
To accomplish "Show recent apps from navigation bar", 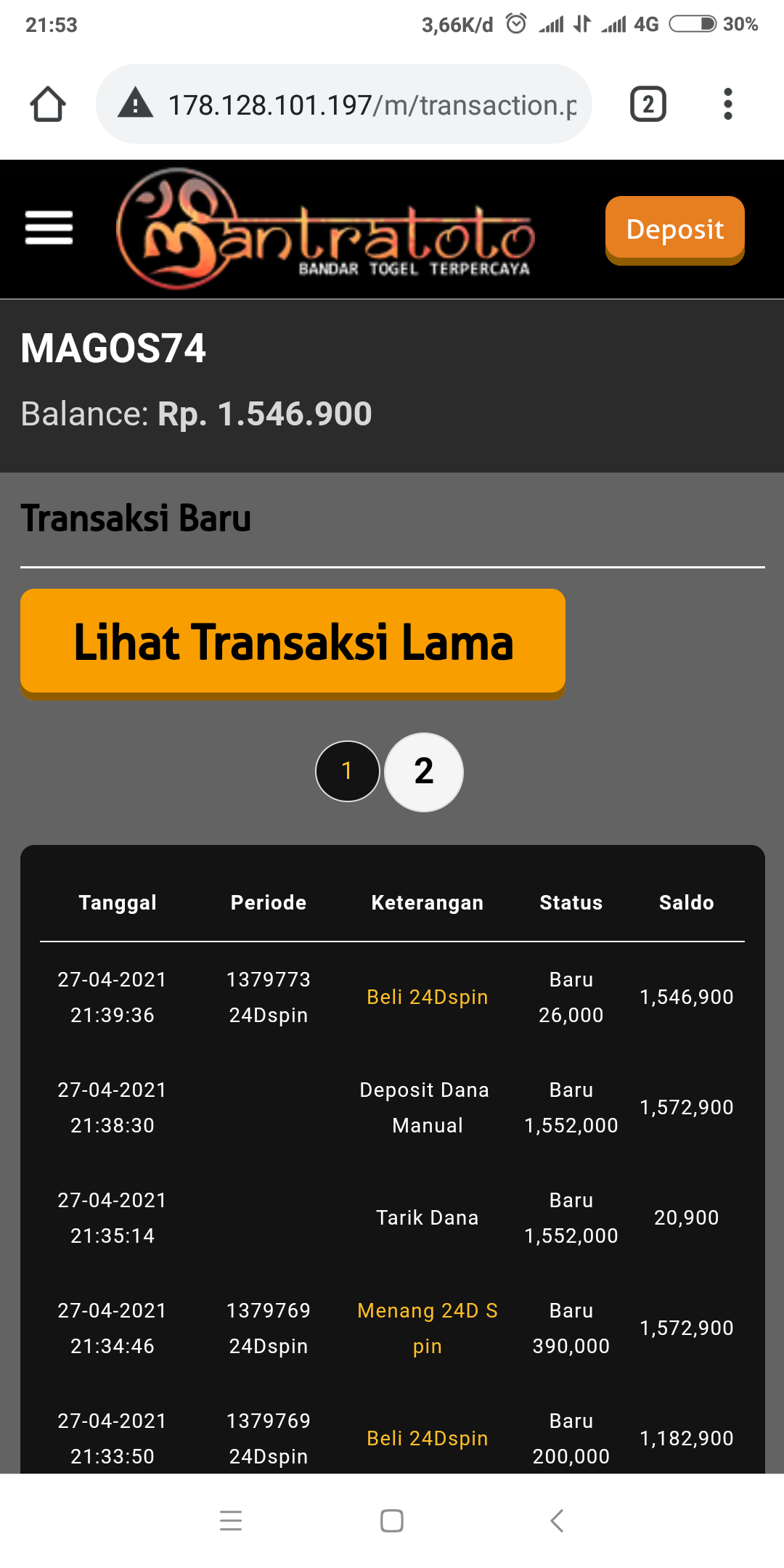I will [x=231, y=1520].
